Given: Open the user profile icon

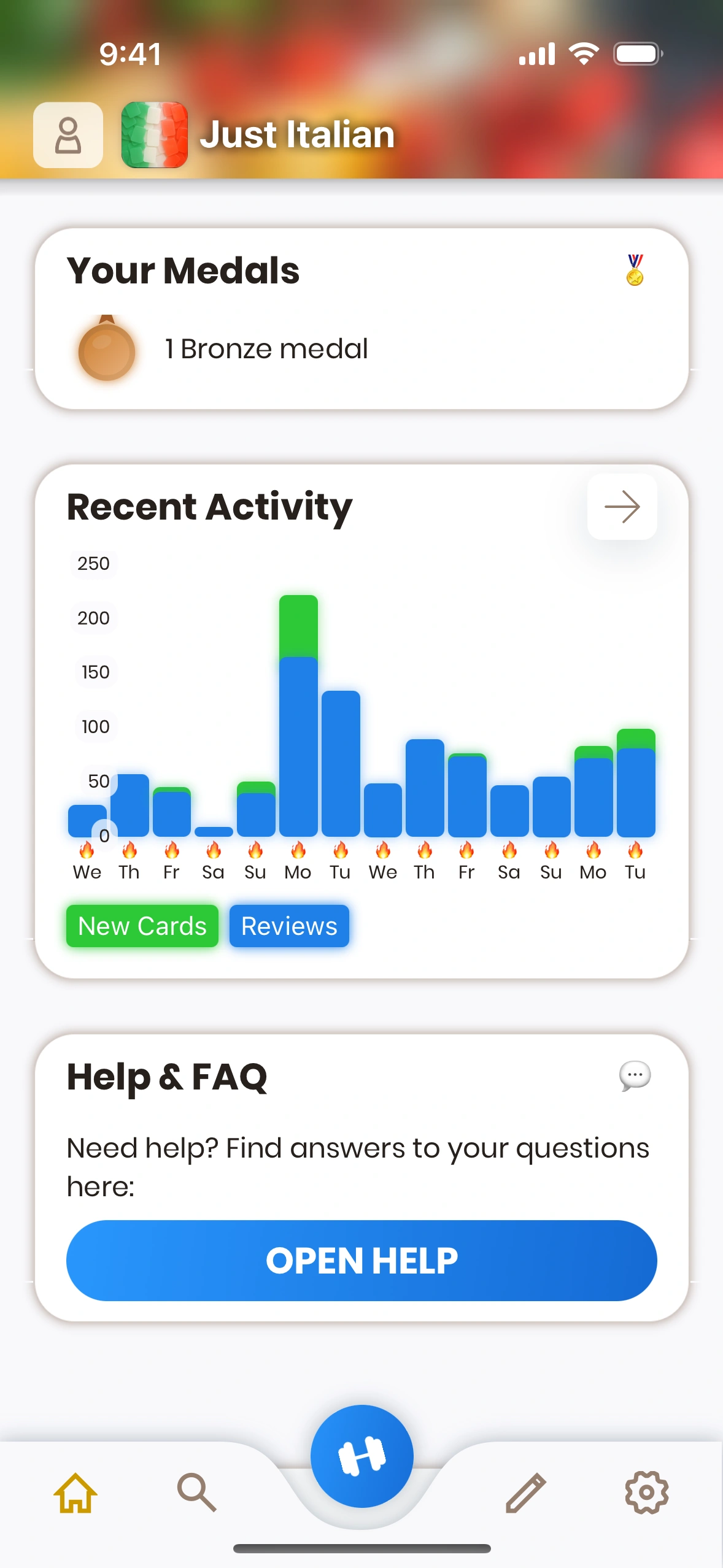Looking at the screenshot, I should point(68,135).
